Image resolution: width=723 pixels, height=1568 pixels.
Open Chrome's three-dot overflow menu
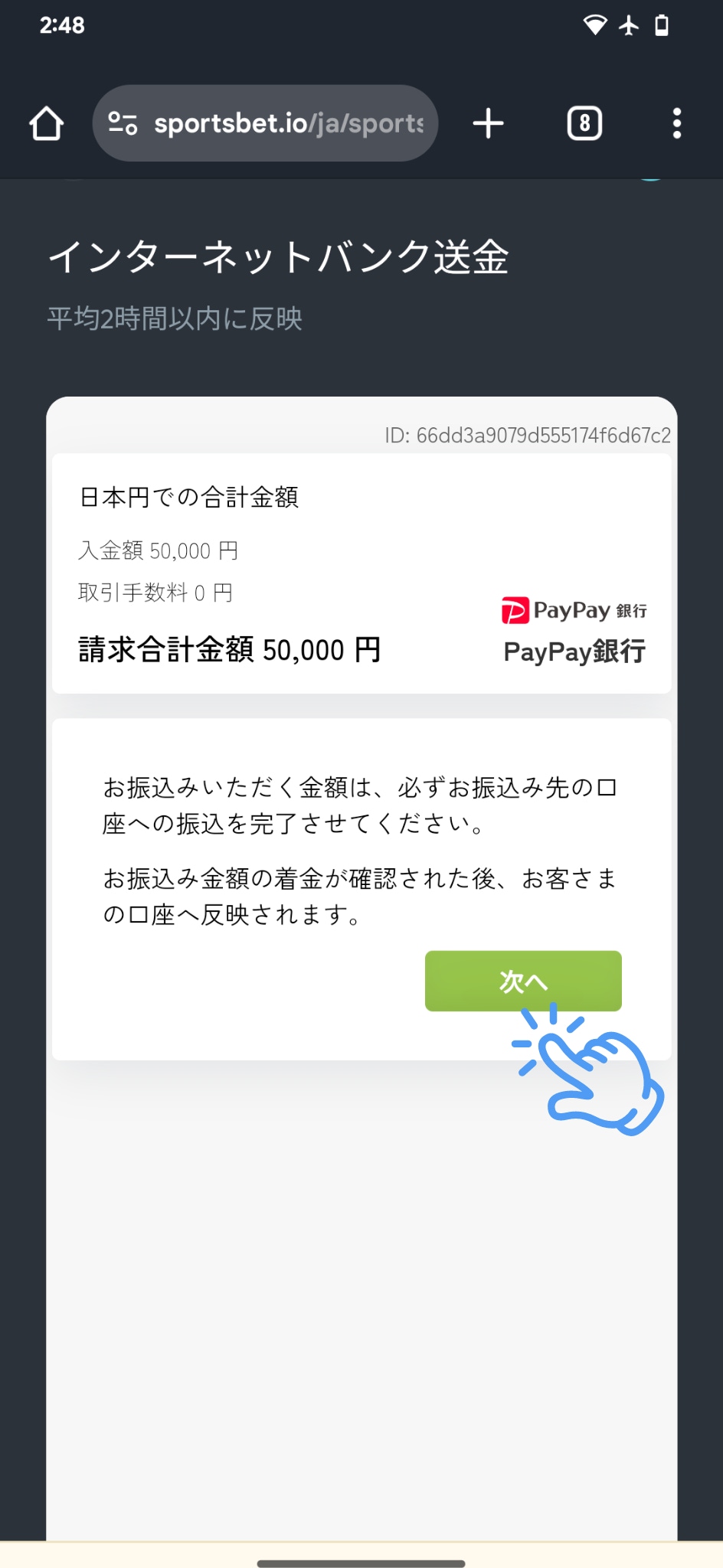(x=676, y=122)
